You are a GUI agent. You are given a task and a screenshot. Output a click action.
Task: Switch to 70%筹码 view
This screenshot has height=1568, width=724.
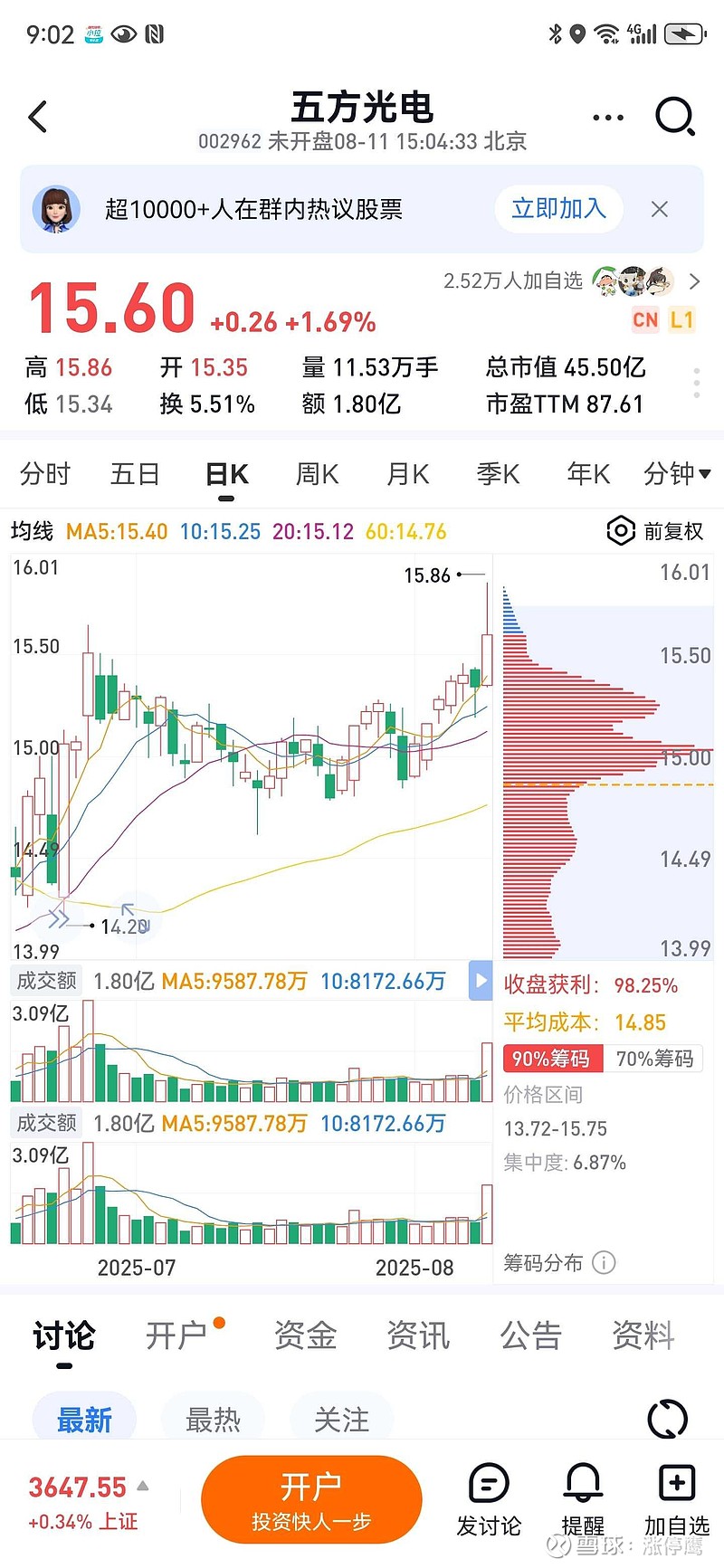point(654,1059)
